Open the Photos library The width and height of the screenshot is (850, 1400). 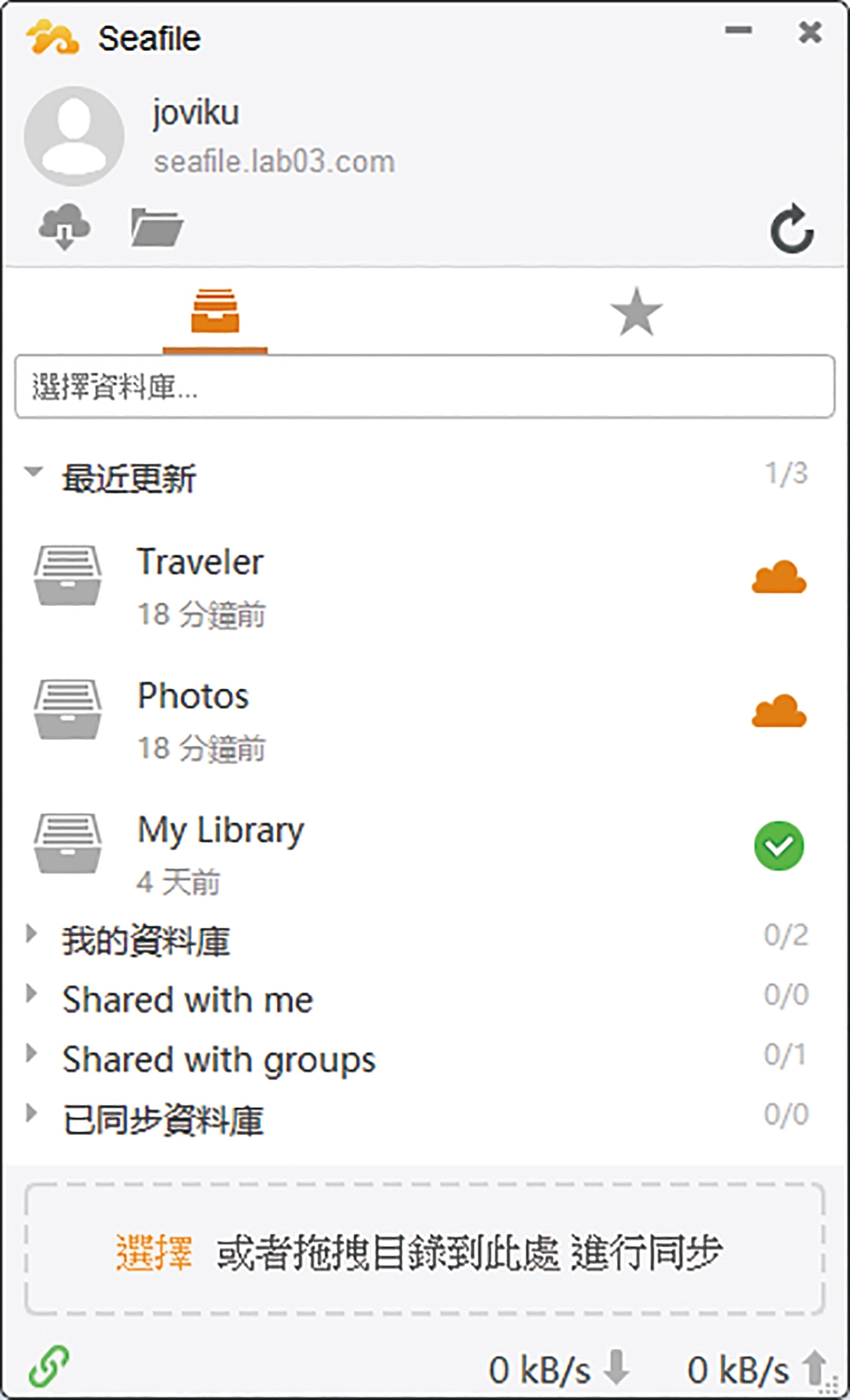pos(421,720)
